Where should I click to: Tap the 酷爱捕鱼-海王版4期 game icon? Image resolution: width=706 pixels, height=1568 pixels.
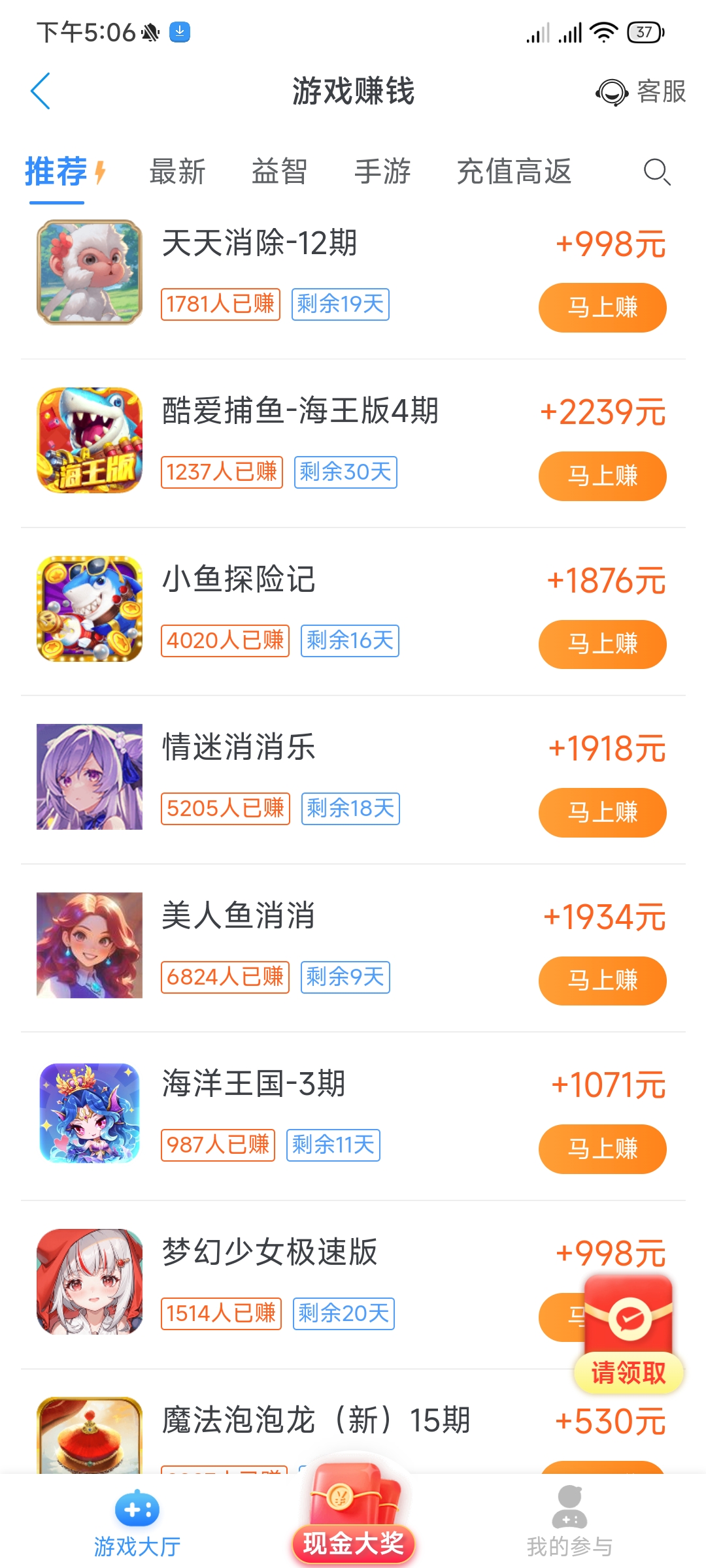(89, 439)
